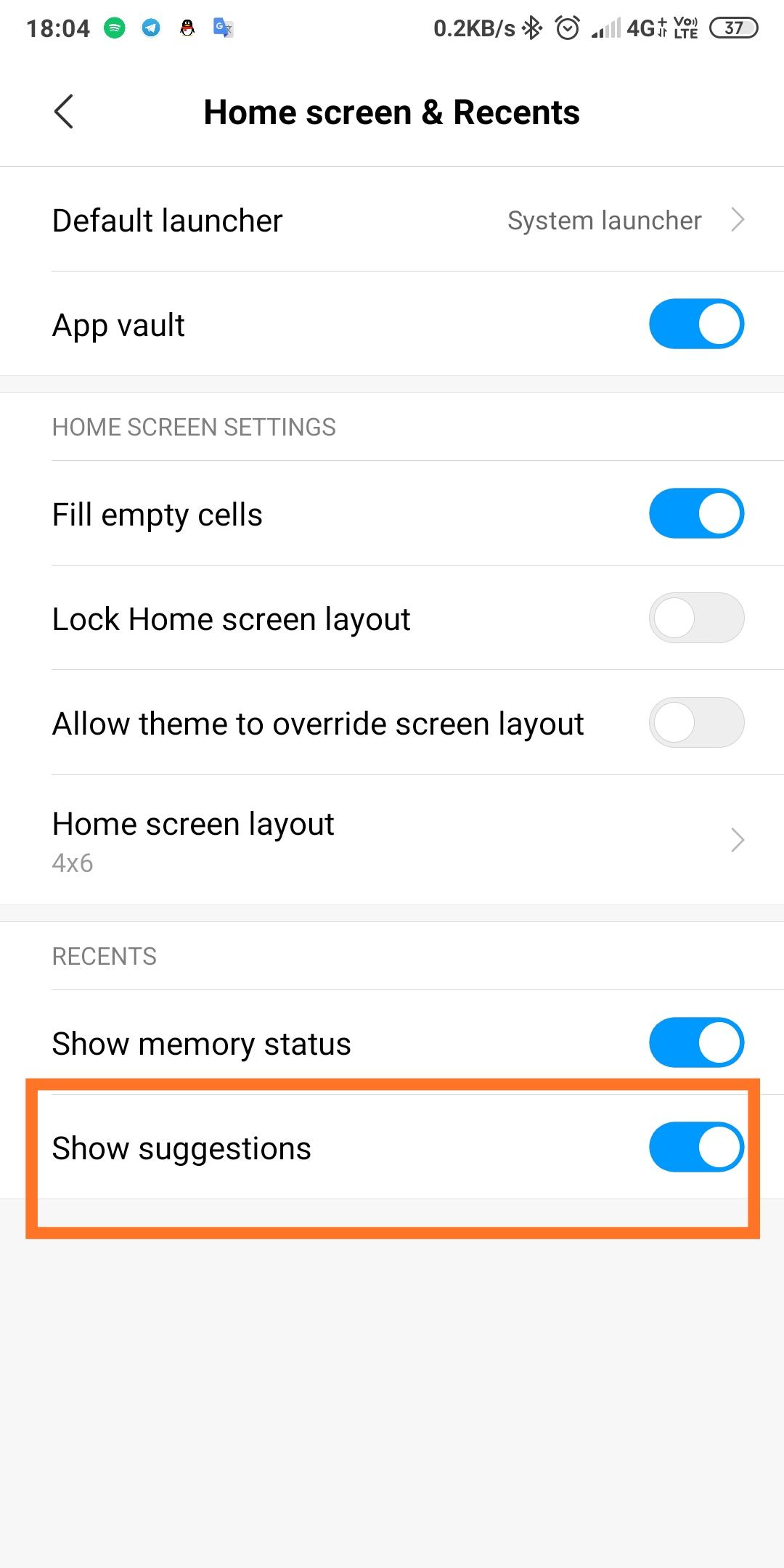Enable Lock Home screen layout

click(696, 618)
